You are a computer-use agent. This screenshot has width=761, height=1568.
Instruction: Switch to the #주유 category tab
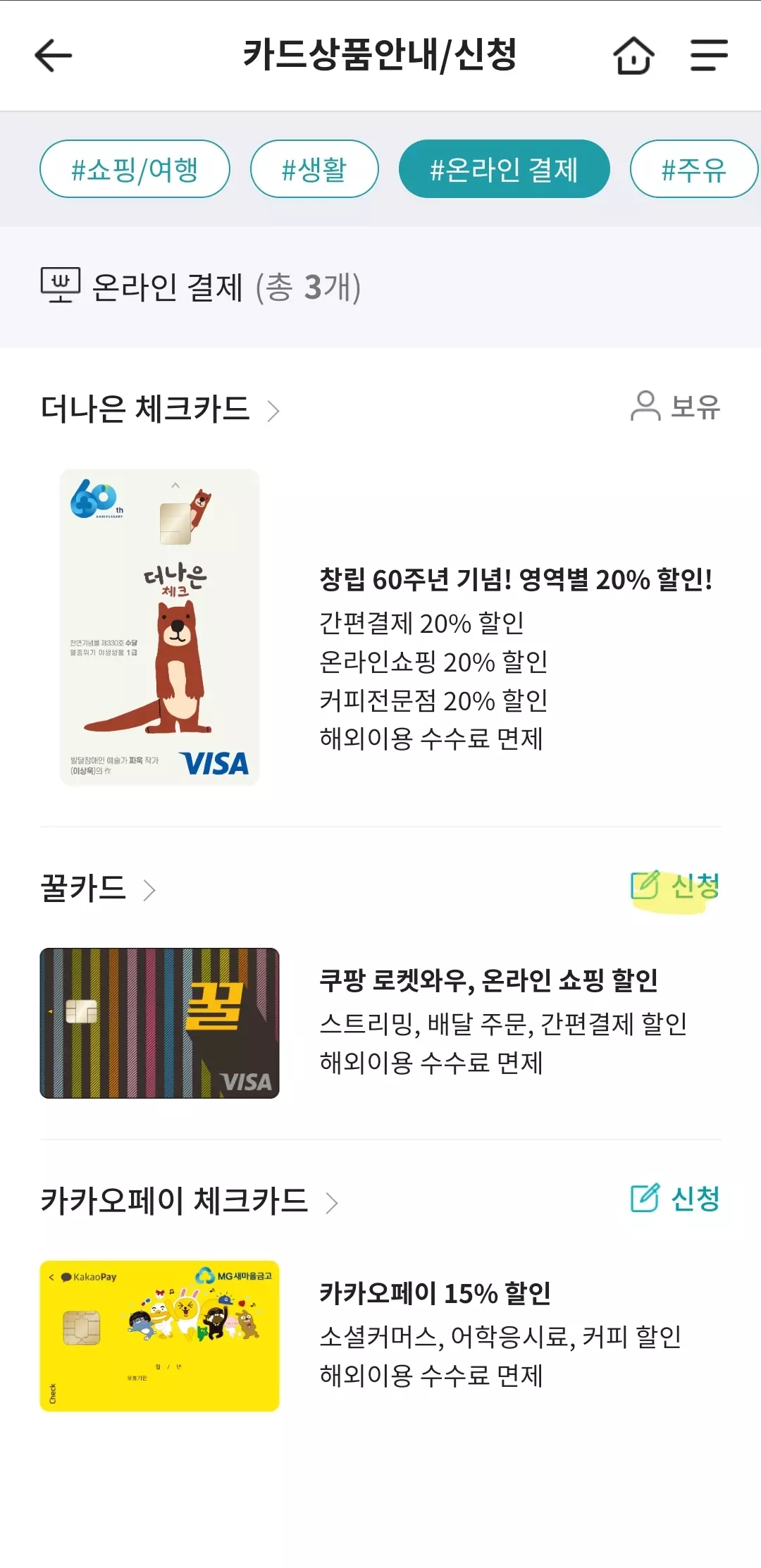tap(694, 168)
